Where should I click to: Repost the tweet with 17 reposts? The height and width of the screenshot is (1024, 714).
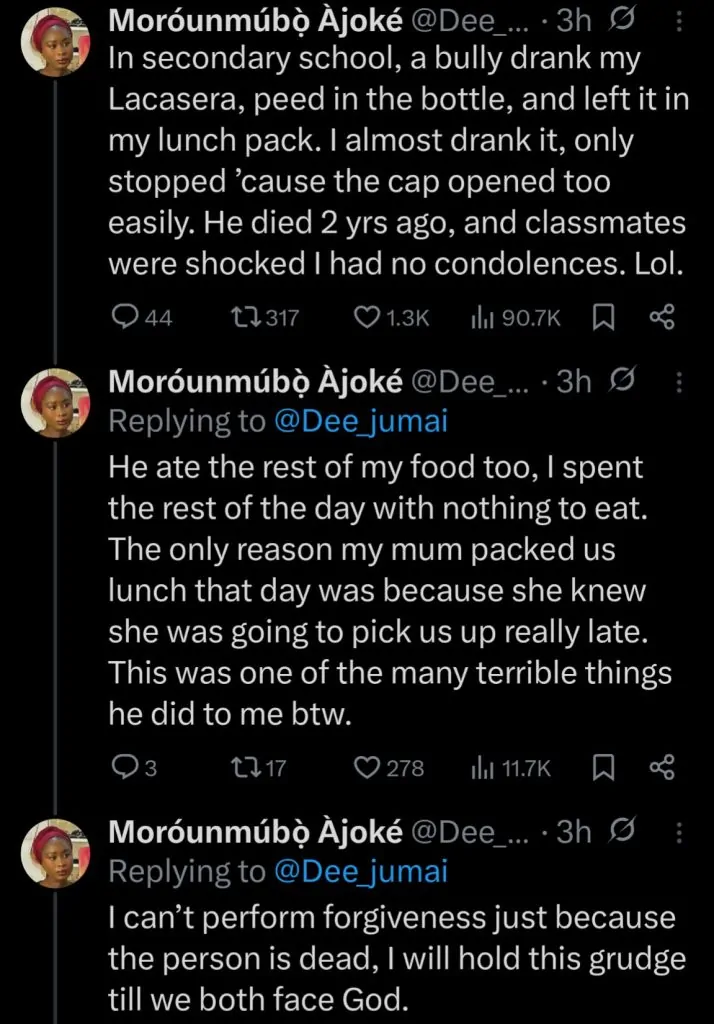pos(242,768)
